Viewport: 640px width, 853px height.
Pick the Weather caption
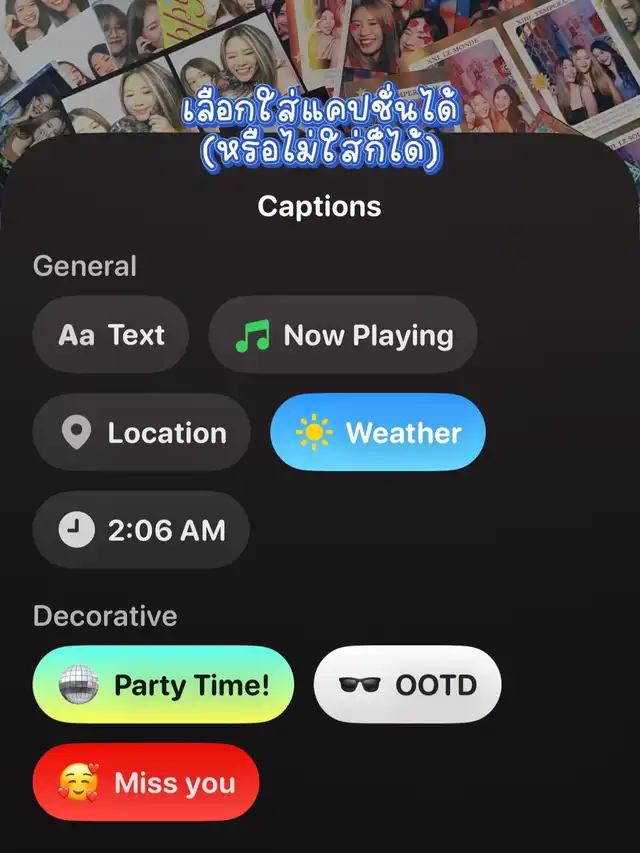[378, 433]
